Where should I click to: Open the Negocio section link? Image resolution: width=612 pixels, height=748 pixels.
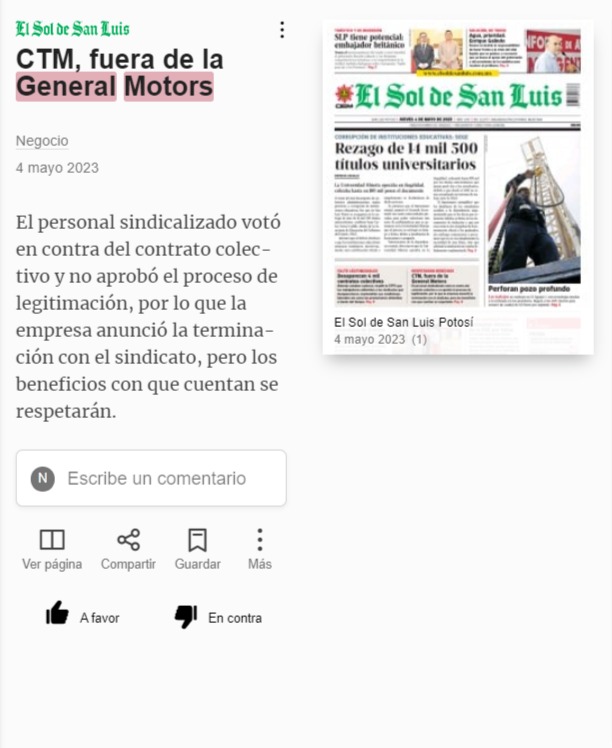(x=42, y=141)
